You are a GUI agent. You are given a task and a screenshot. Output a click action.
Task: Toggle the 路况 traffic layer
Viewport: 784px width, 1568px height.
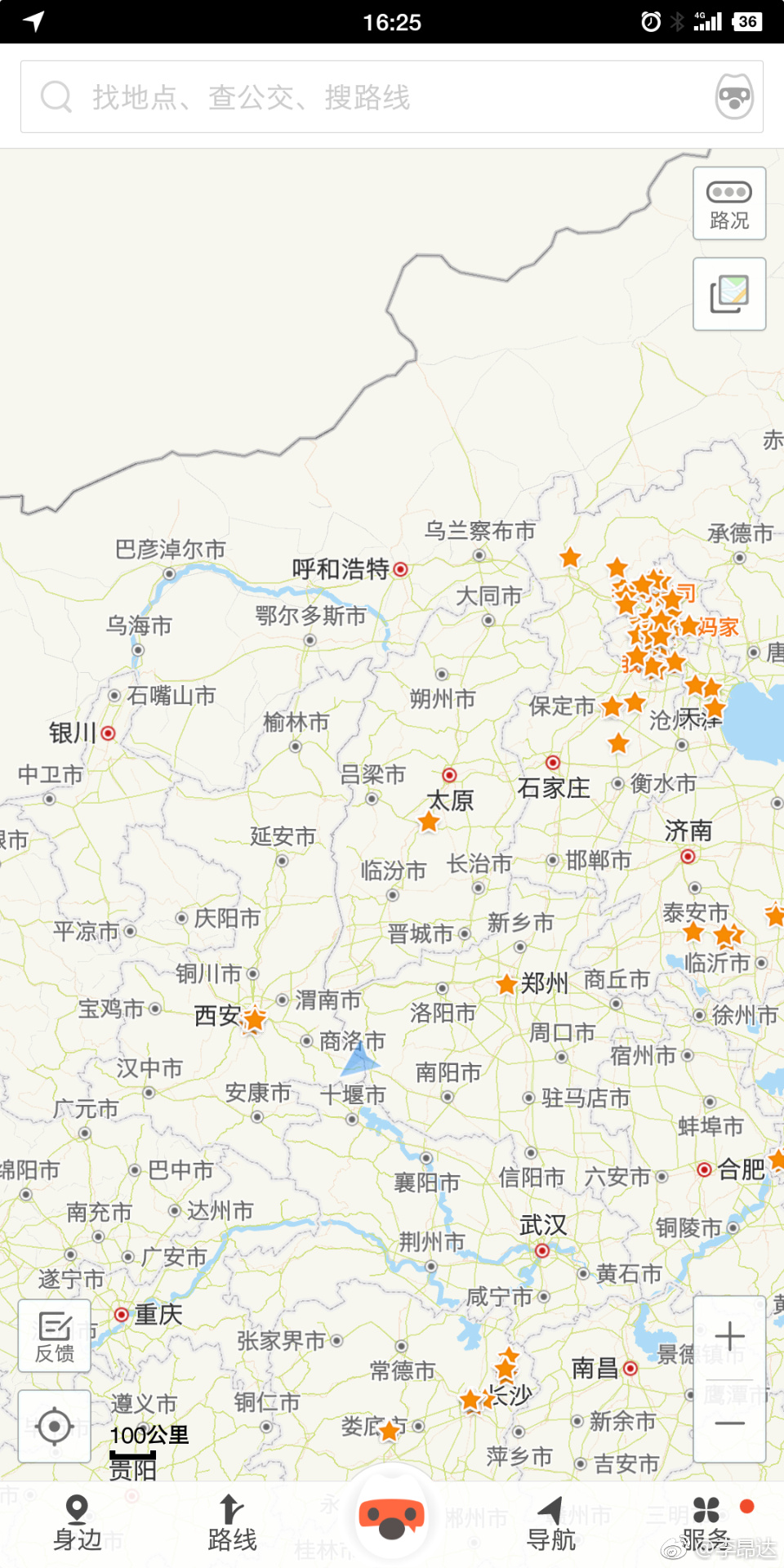(728, 203)
